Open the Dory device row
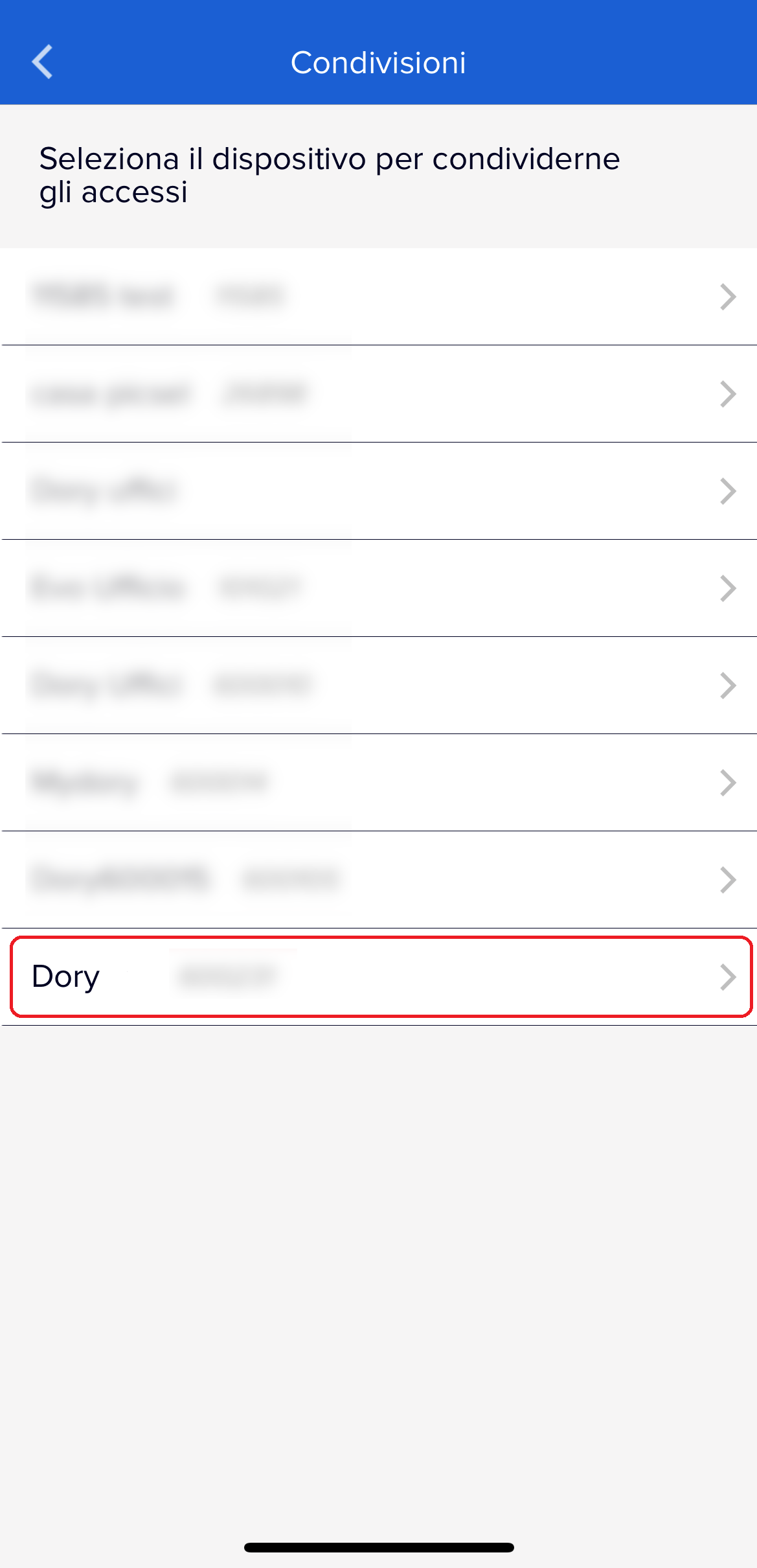757x1568 pixels. [379, 976]
